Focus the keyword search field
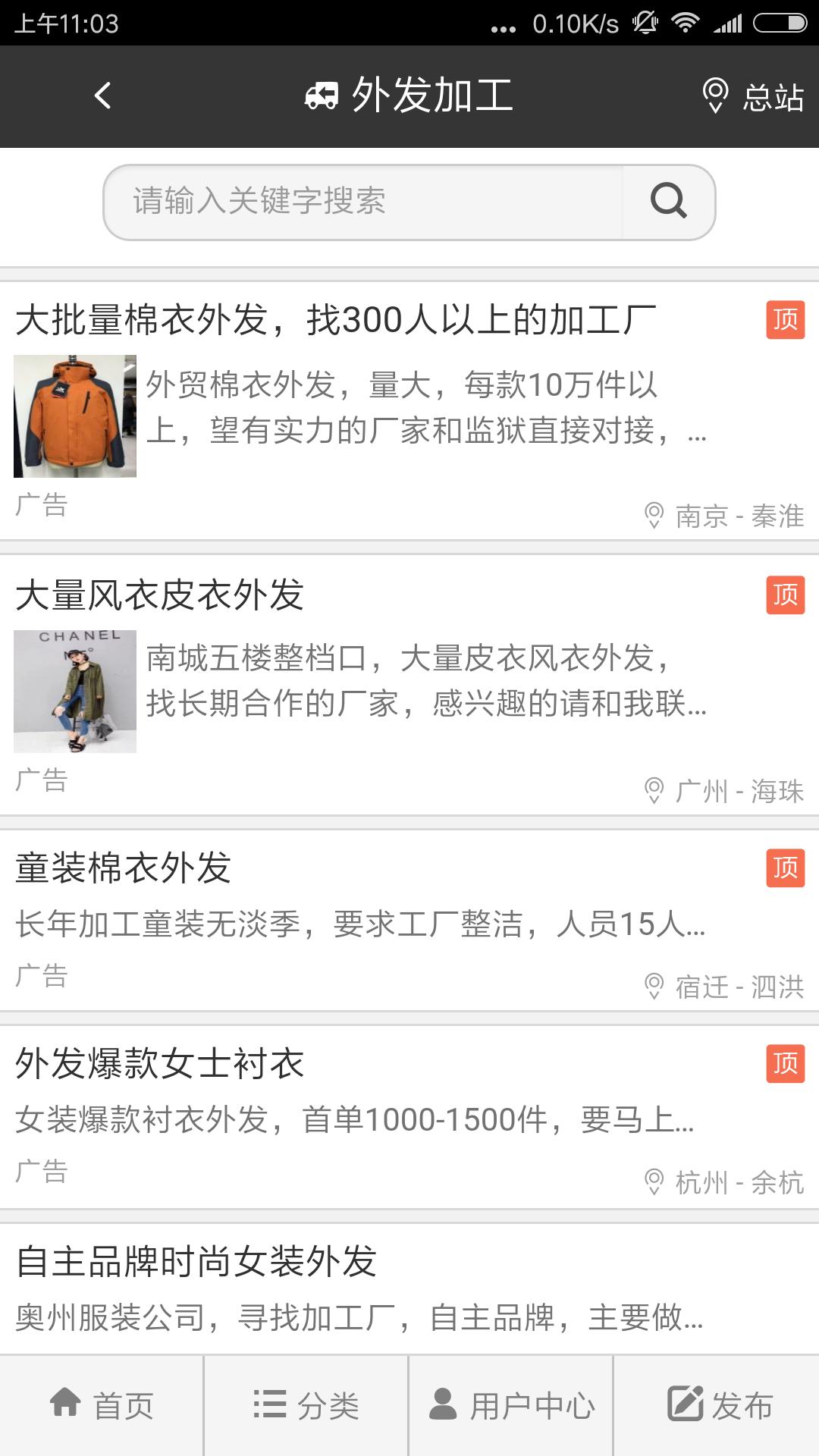The image size is (819, 1456). point(362,202)
